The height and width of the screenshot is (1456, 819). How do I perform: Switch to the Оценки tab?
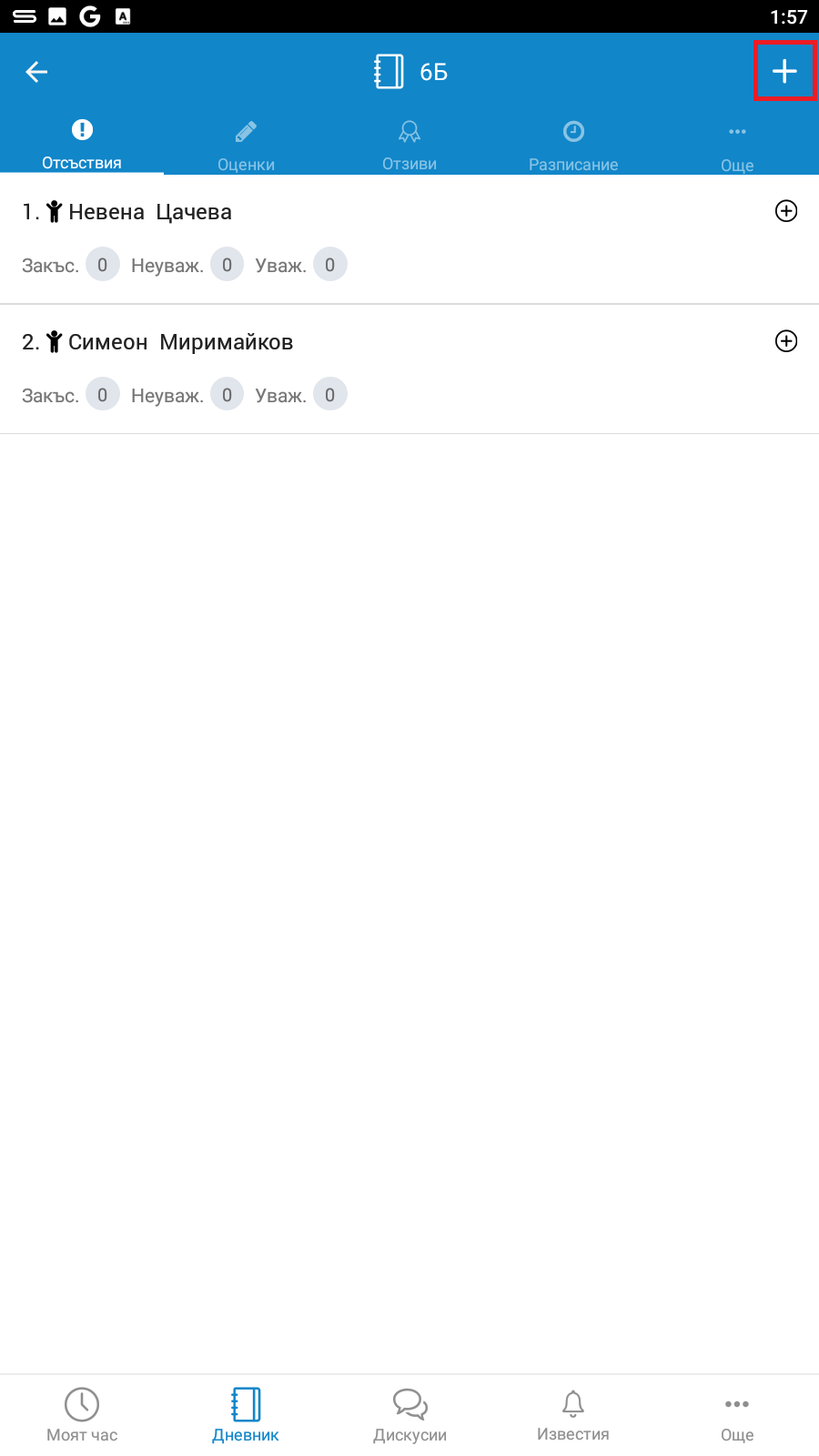(246, 146)
